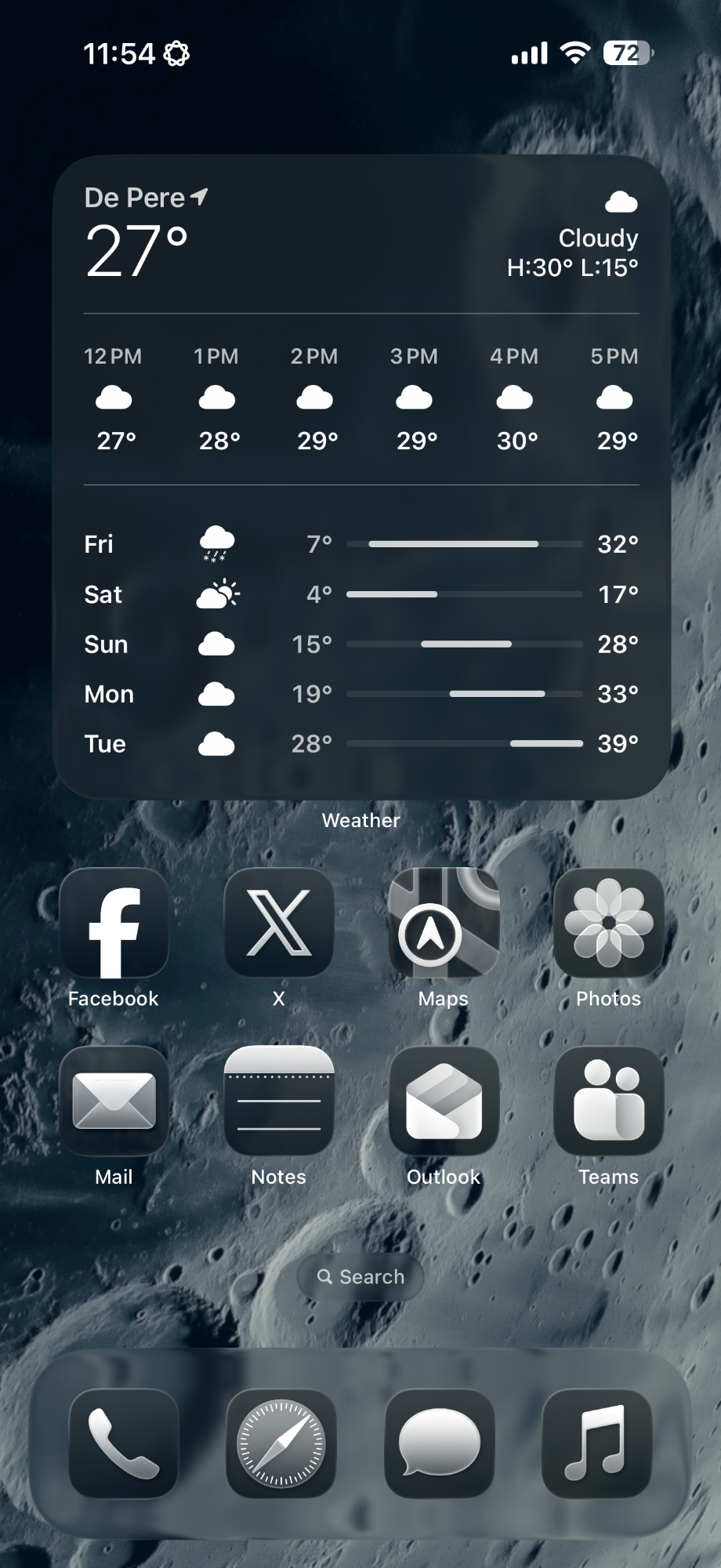Image resolution: width=721 pixels, height=1568 pixels.
Task: Open the Mail app
Action: (114, 1101)
